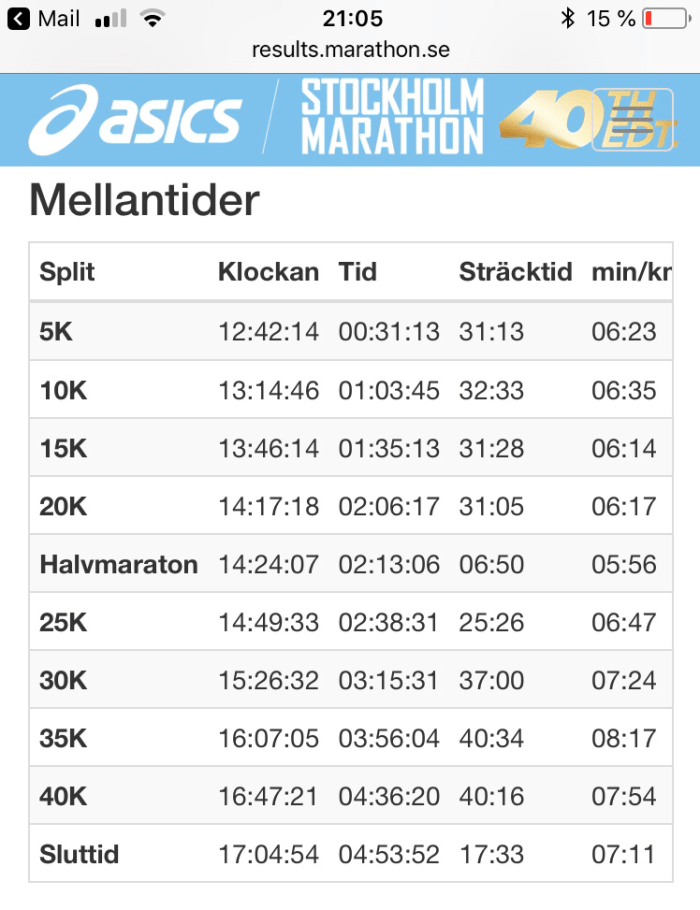Open the ASICS Stockholm Marathon banner

[x=350, y=120]
